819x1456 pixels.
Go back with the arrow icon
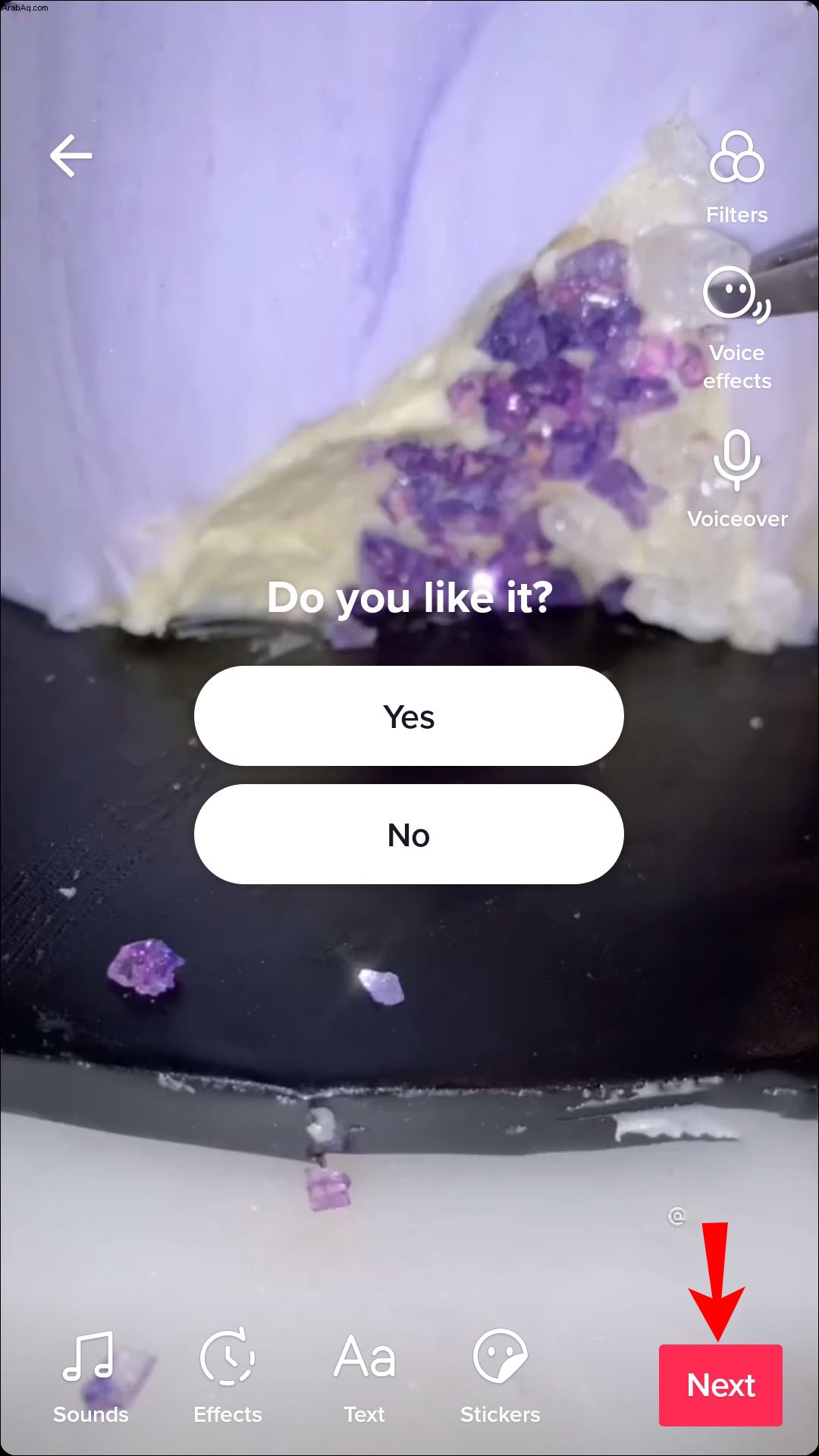click(71, 155)
